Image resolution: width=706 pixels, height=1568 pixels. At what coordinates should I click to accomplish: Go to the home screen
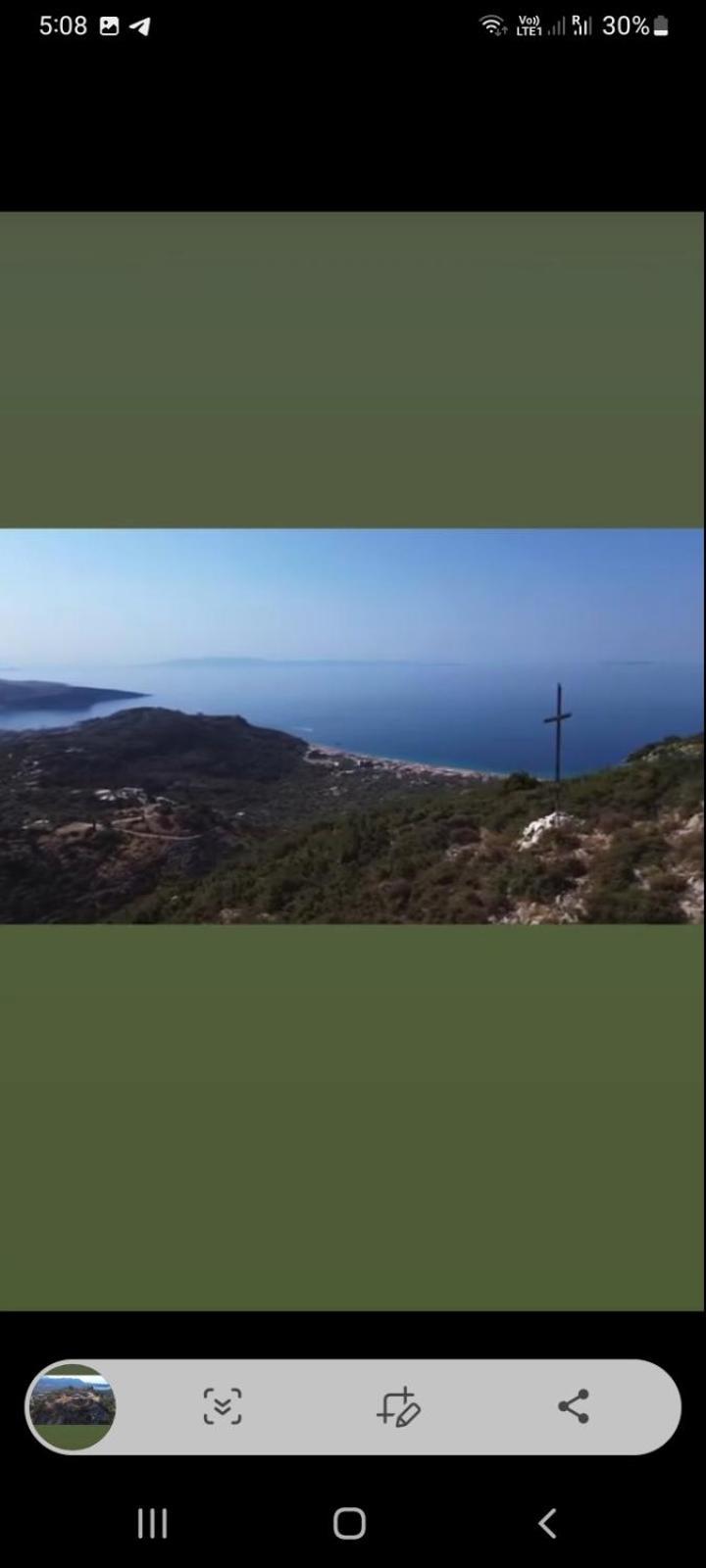[x=349, y=1523]
